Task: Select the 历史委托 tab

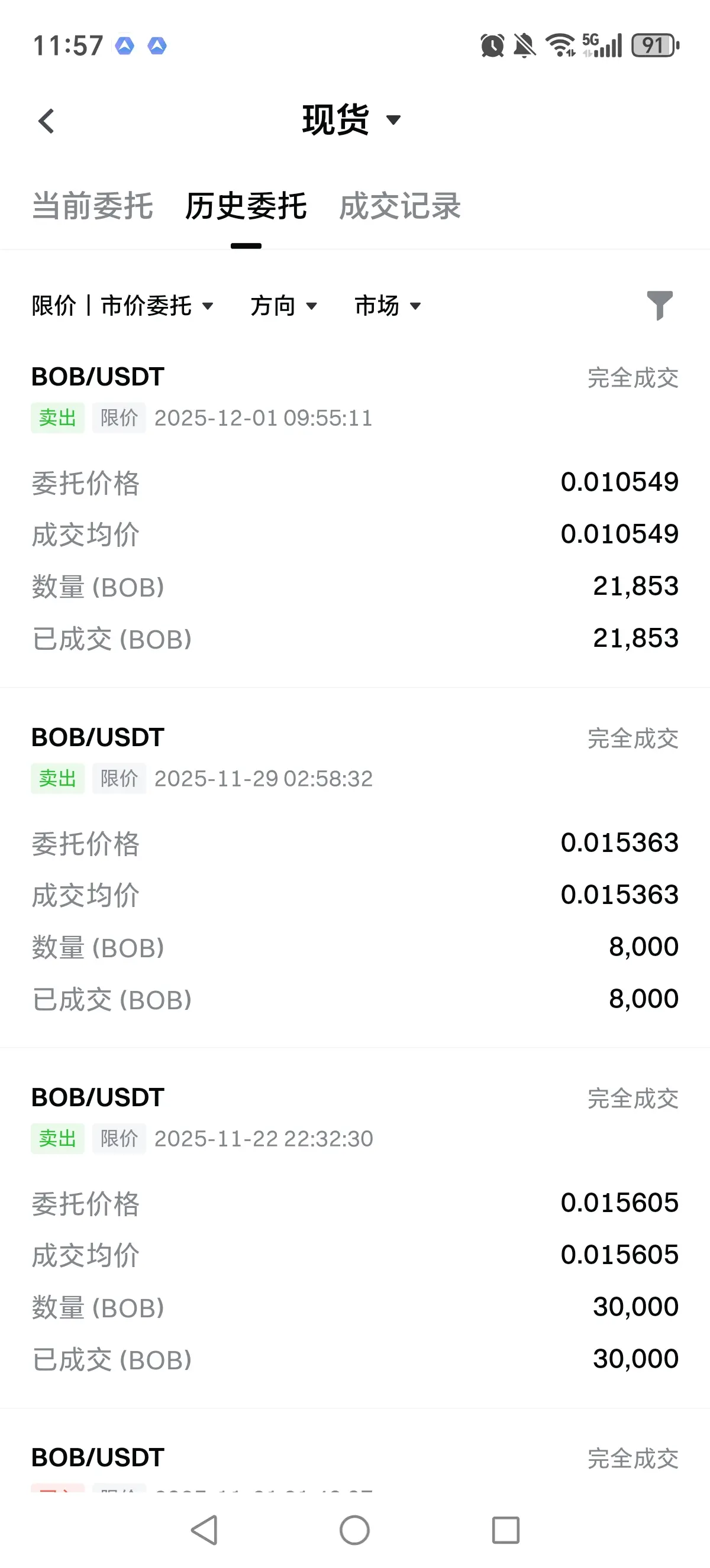Action: (x=246, y=206)
